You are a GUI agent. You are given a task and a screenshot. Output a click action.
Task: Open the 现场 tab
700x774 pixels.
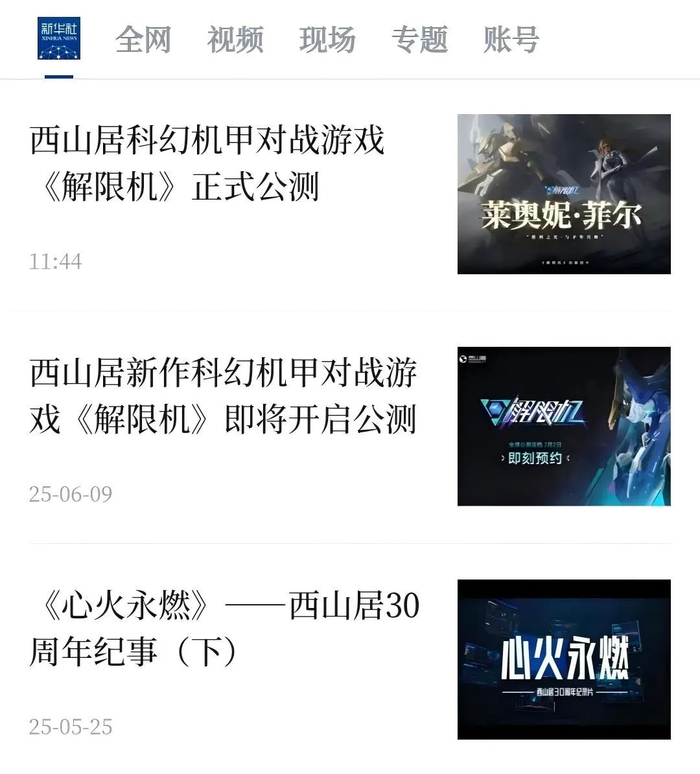tap(327, 40)
